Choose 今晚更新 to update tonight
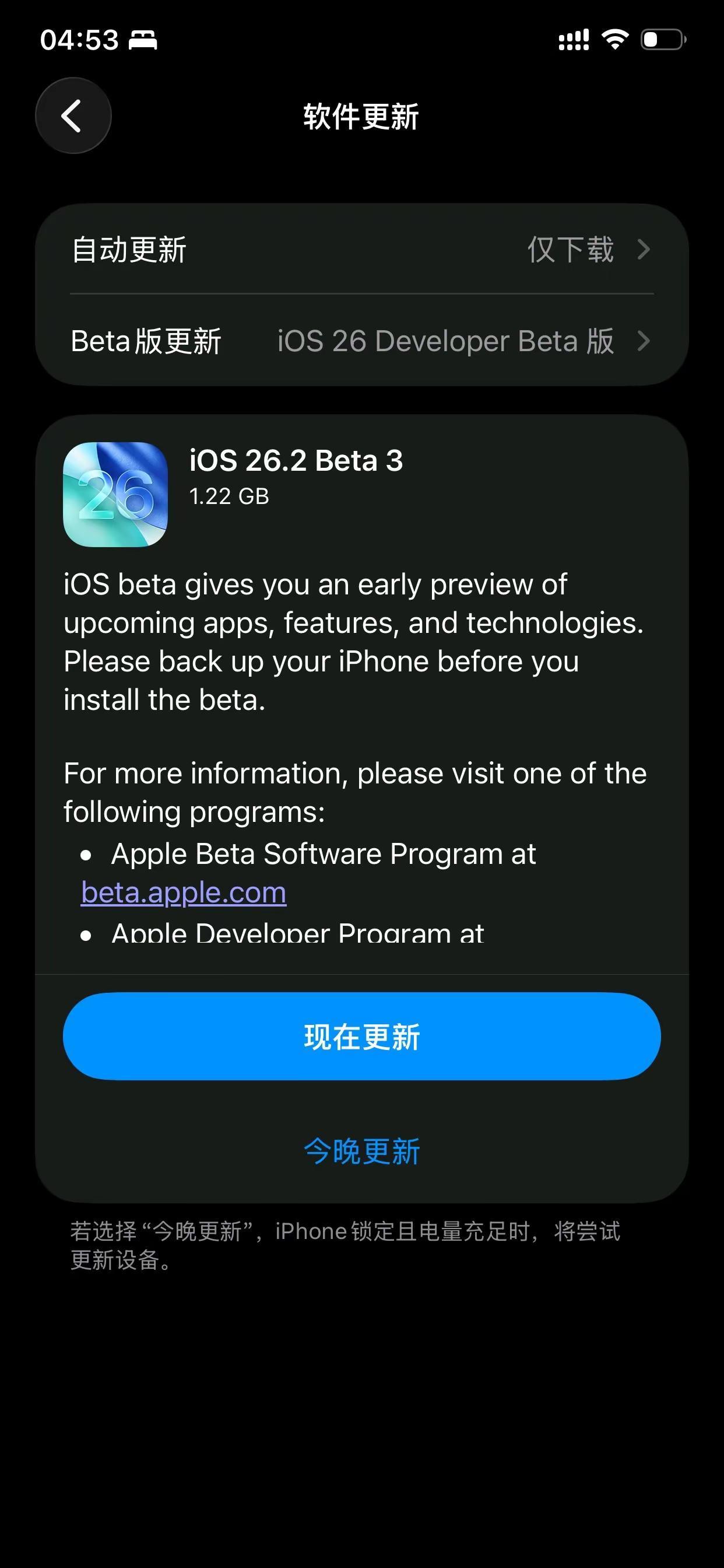This screenshot has height=1568, width=724. [x=361, y=1149]
